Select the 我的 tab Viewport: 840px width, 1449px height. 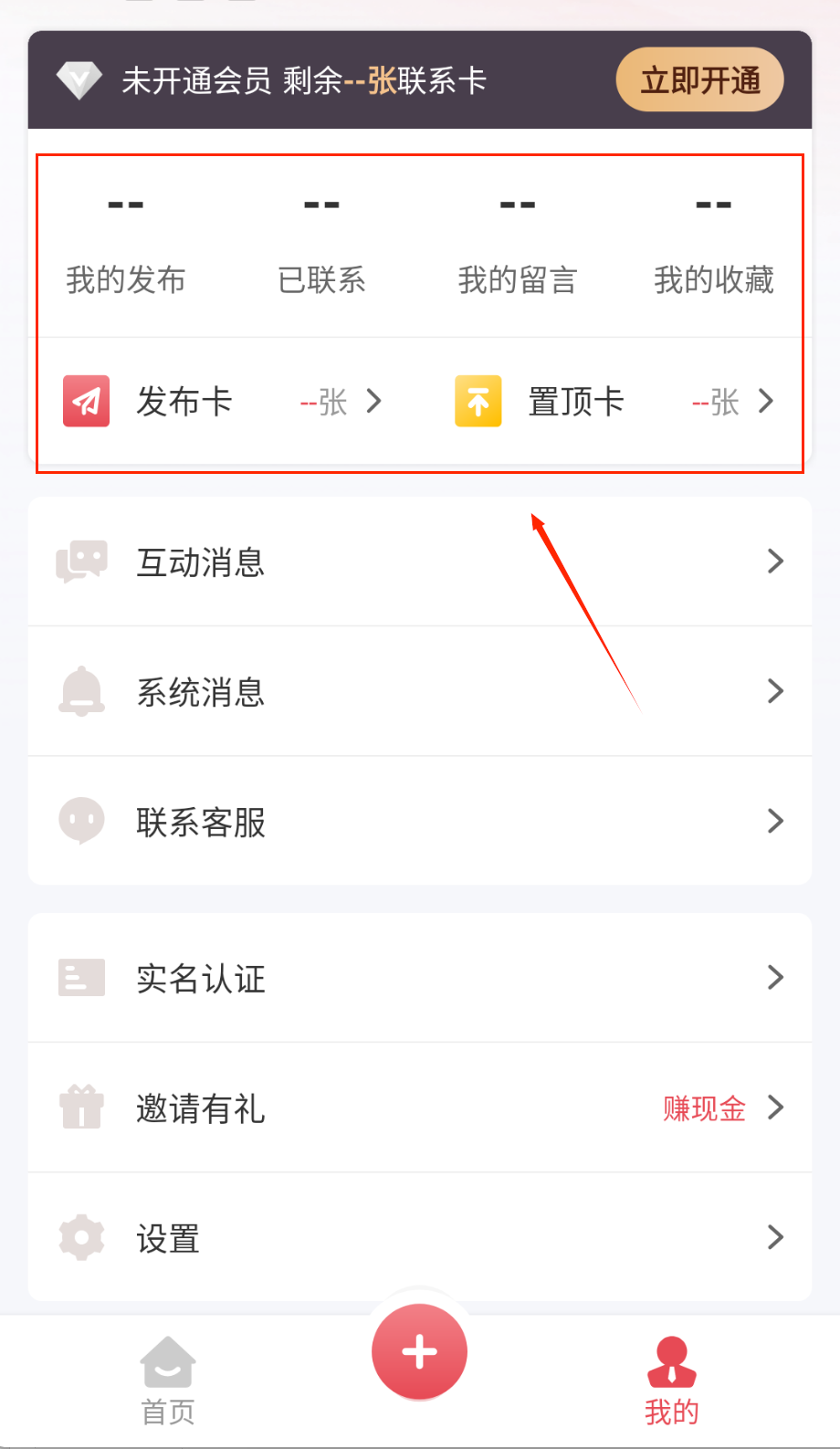(x=672, y=1381)
